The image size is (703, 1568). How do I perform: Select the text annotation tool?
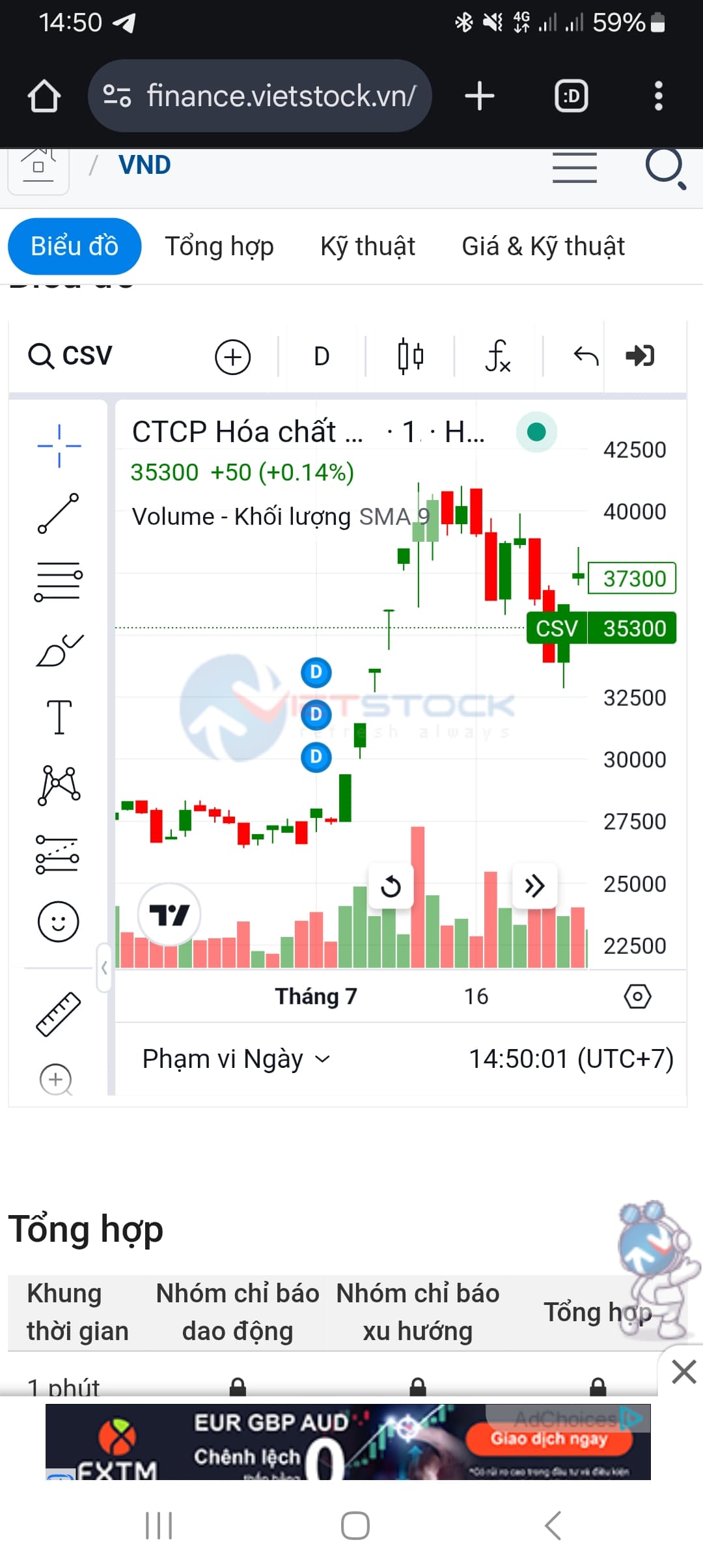tap(59, 717)
